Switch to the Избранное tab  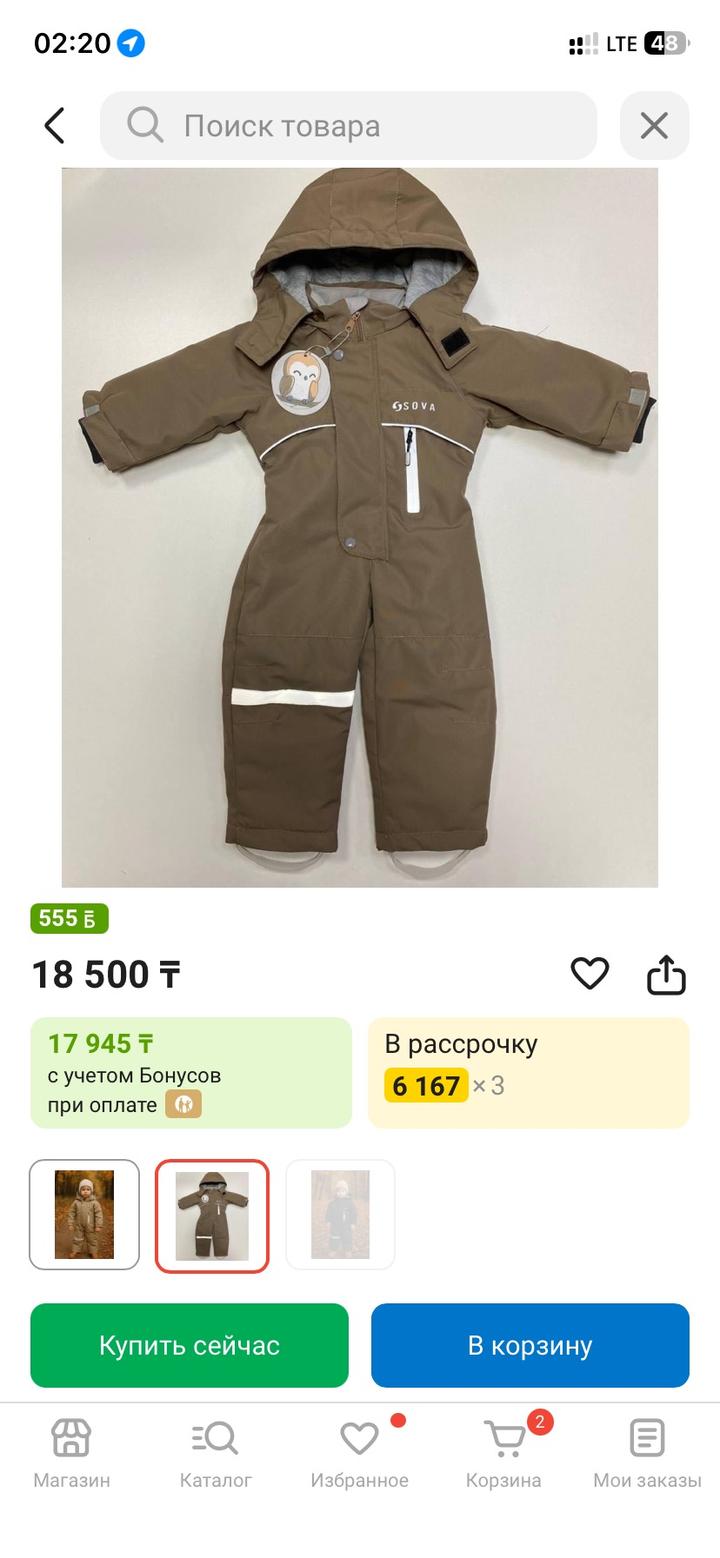(359, 1453)
